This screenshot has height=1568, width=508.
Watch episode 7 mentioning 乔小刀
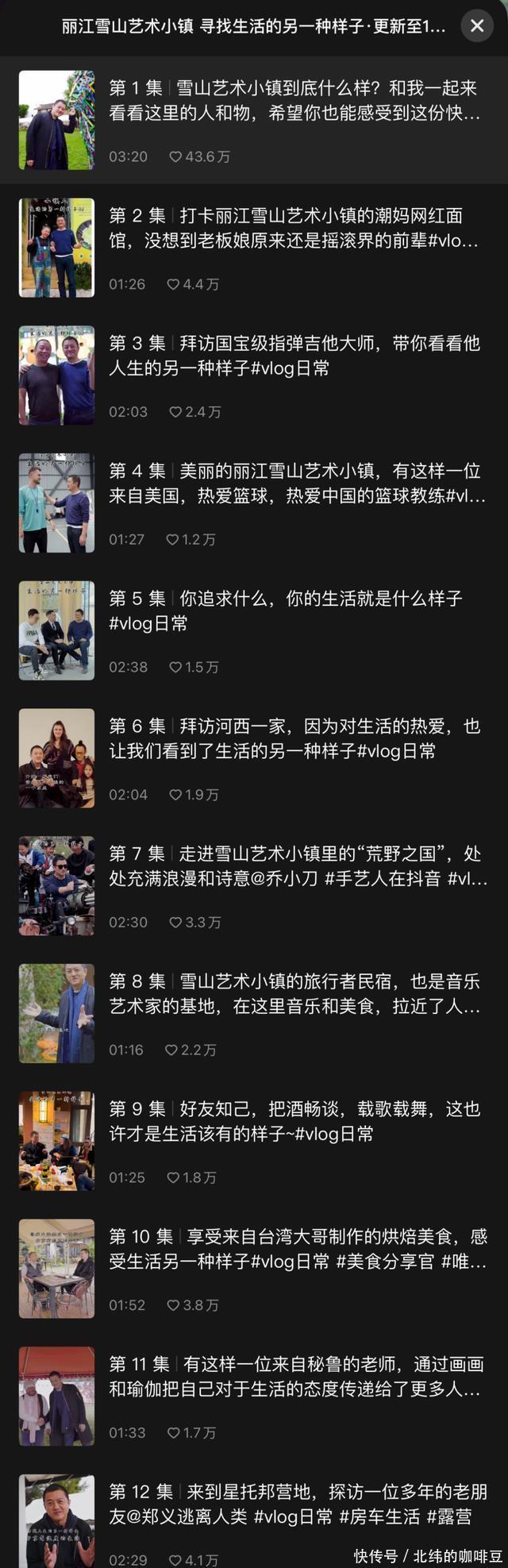tap(254, 885)
